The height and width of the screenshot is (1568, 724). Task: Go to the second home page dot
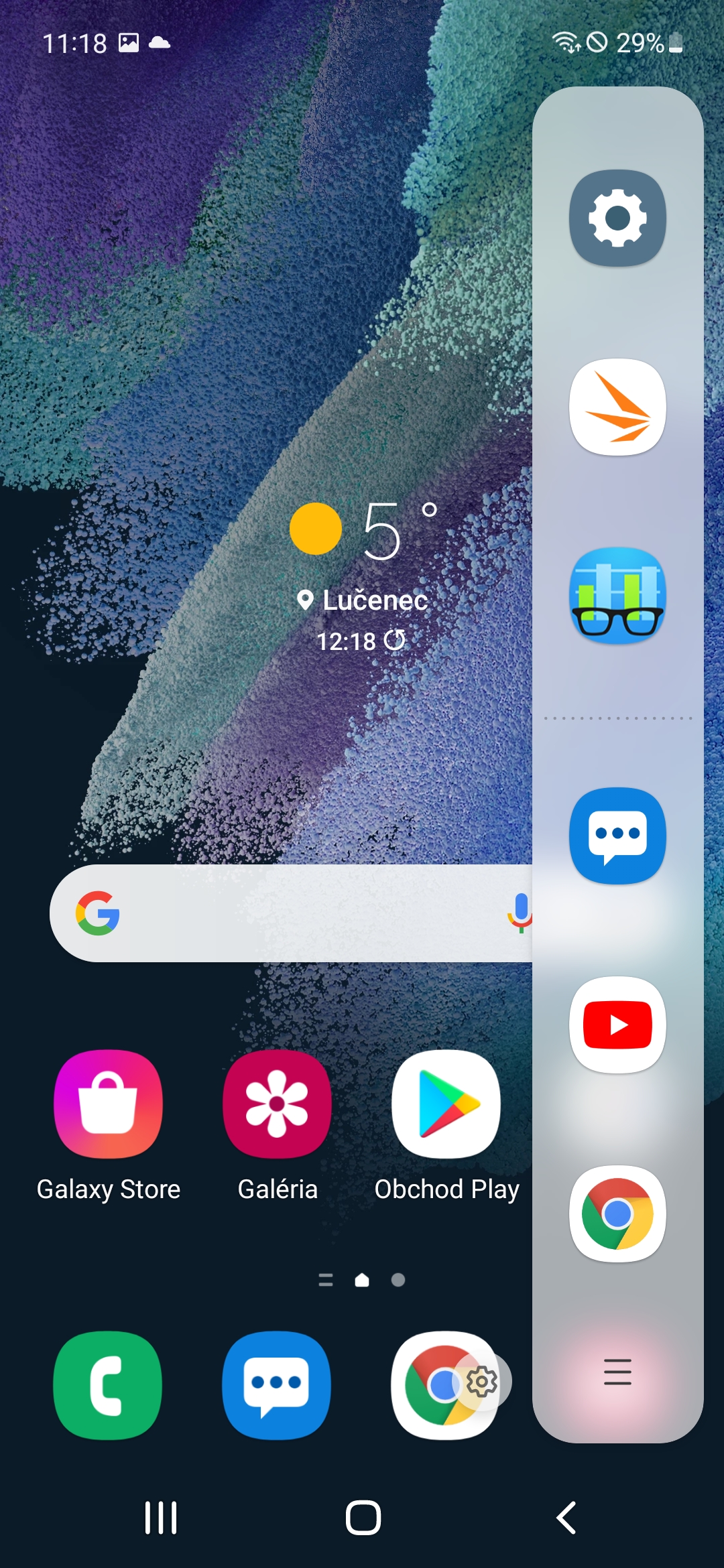pos(398,1281)
